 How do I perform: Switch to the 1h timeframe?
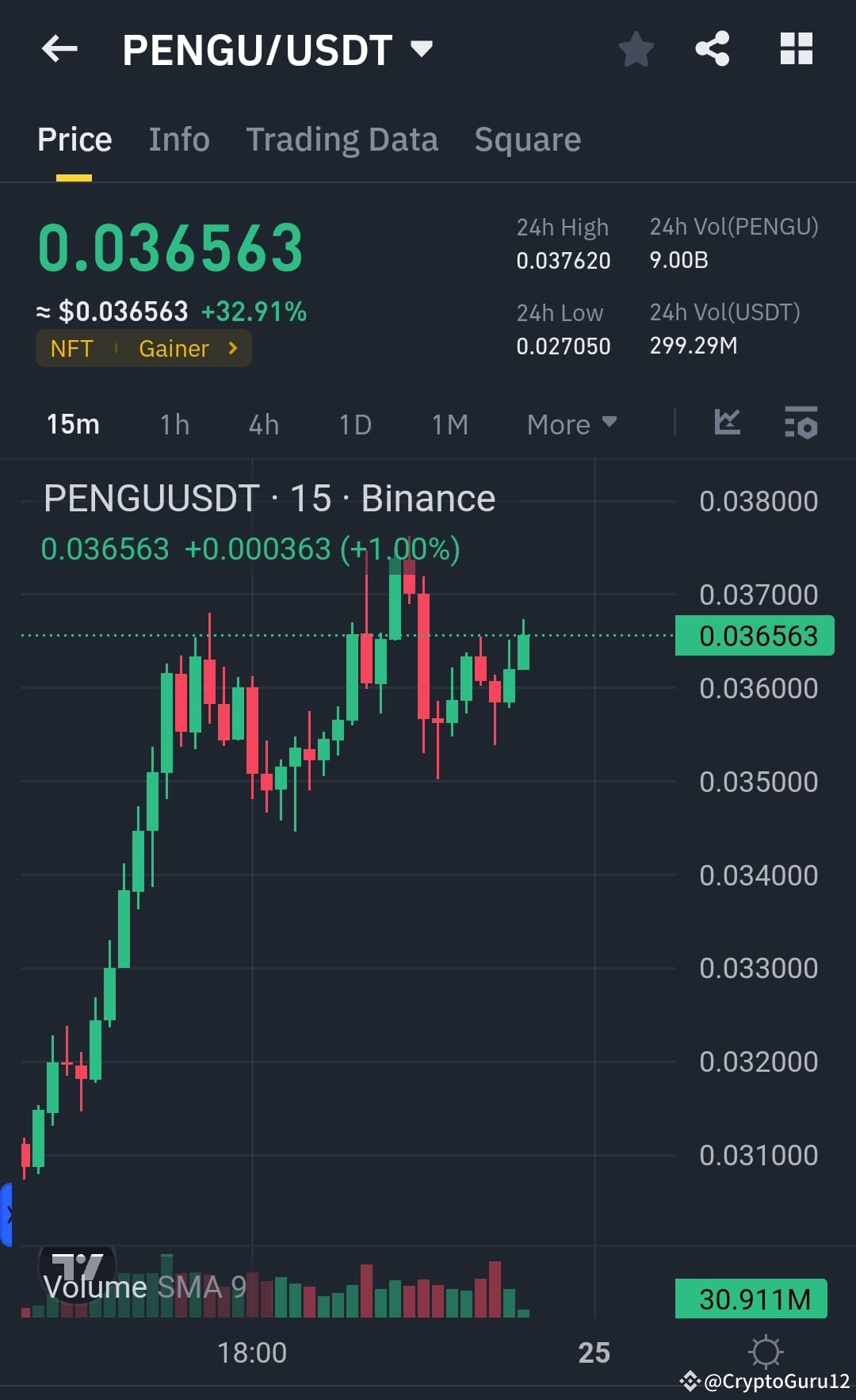coord(174,424)
